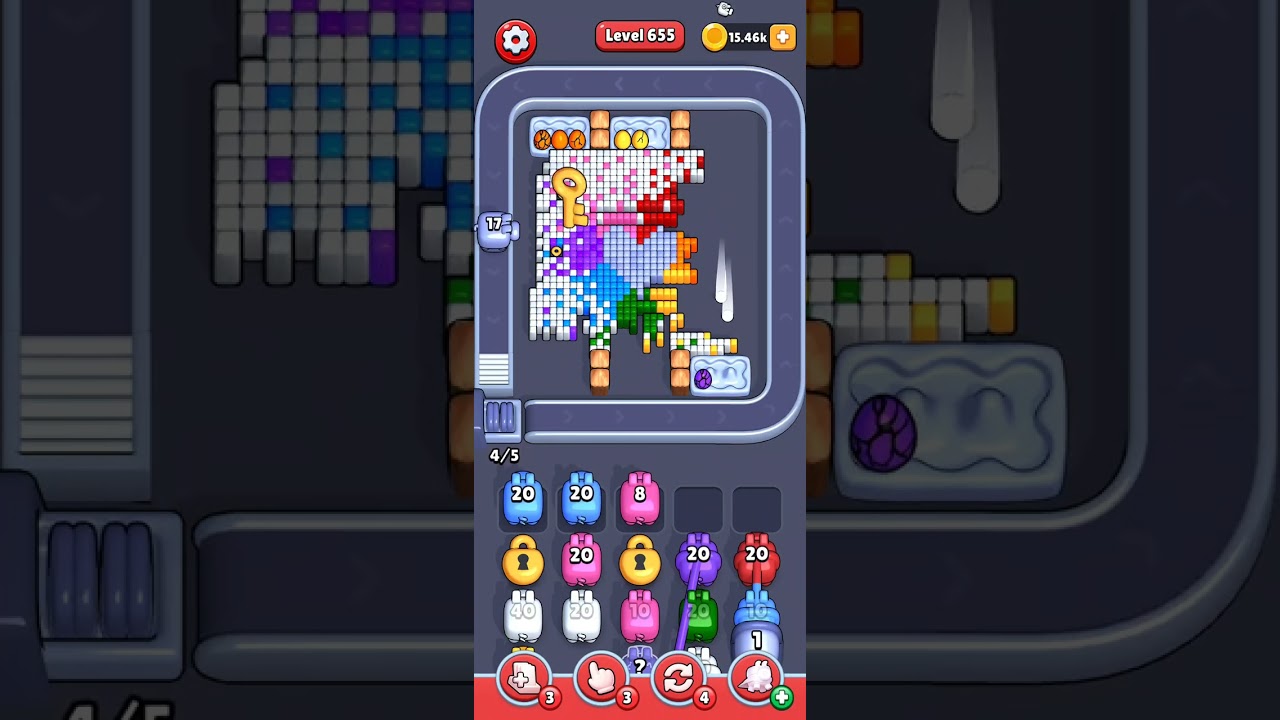Activate the super shooter booster
This screenshot has height=720, width=1280.
click(756, 678)
